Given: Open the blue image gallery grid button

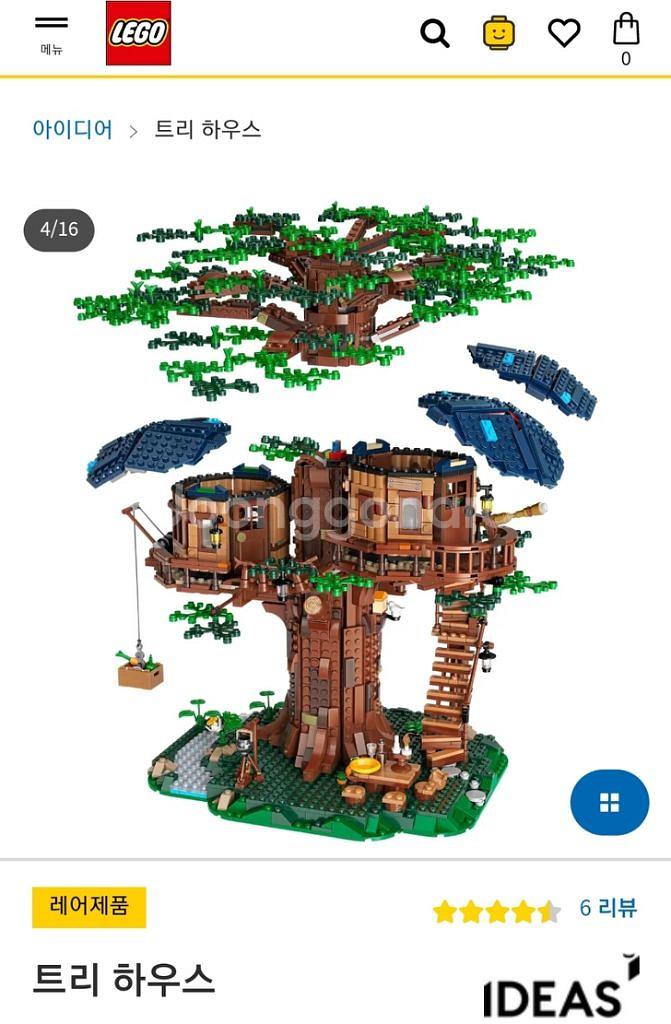Looking at the screenshot, I should point(609,802).
